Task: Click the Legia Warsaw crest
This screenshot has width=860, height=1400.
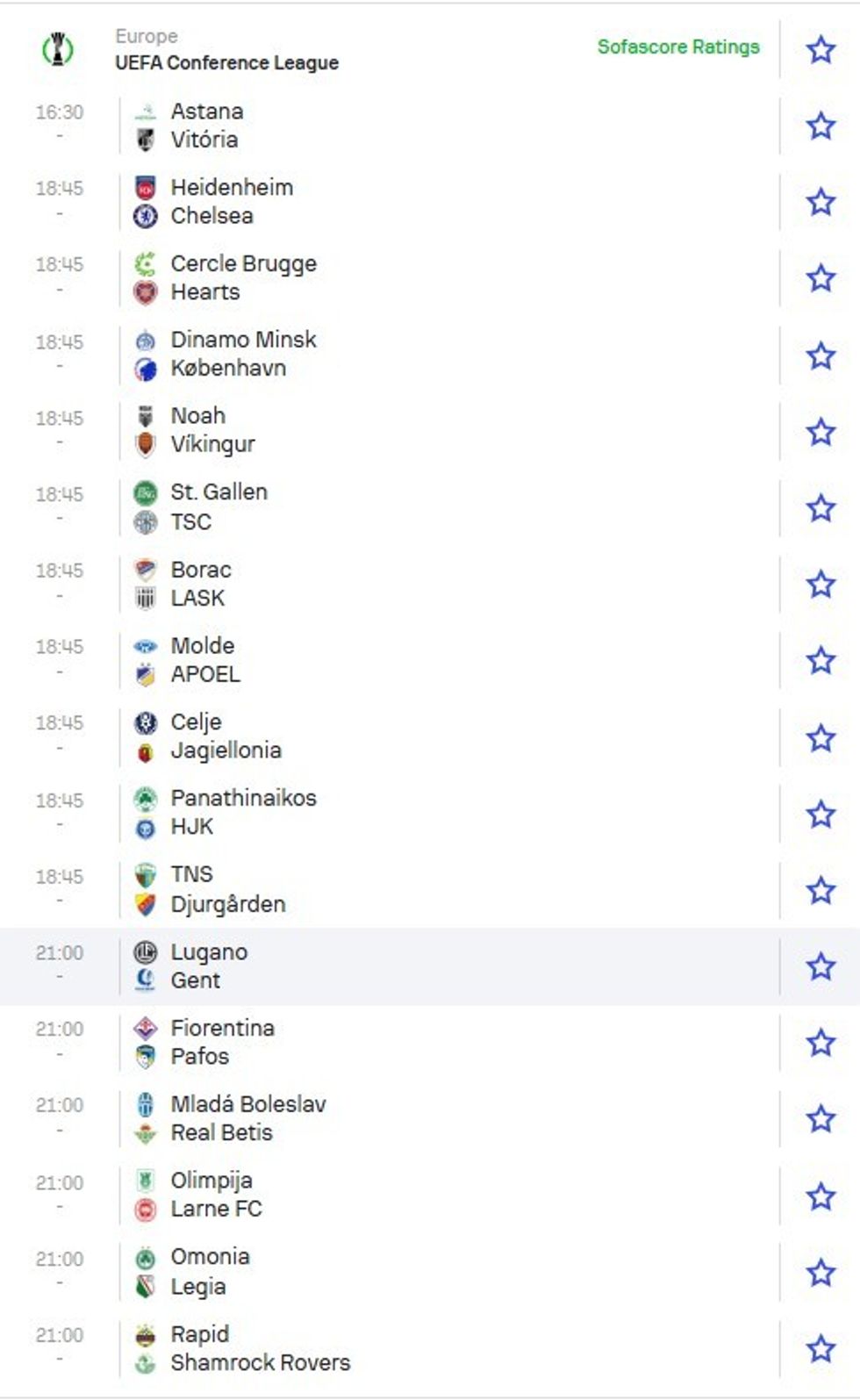Action: [145, 1287]
